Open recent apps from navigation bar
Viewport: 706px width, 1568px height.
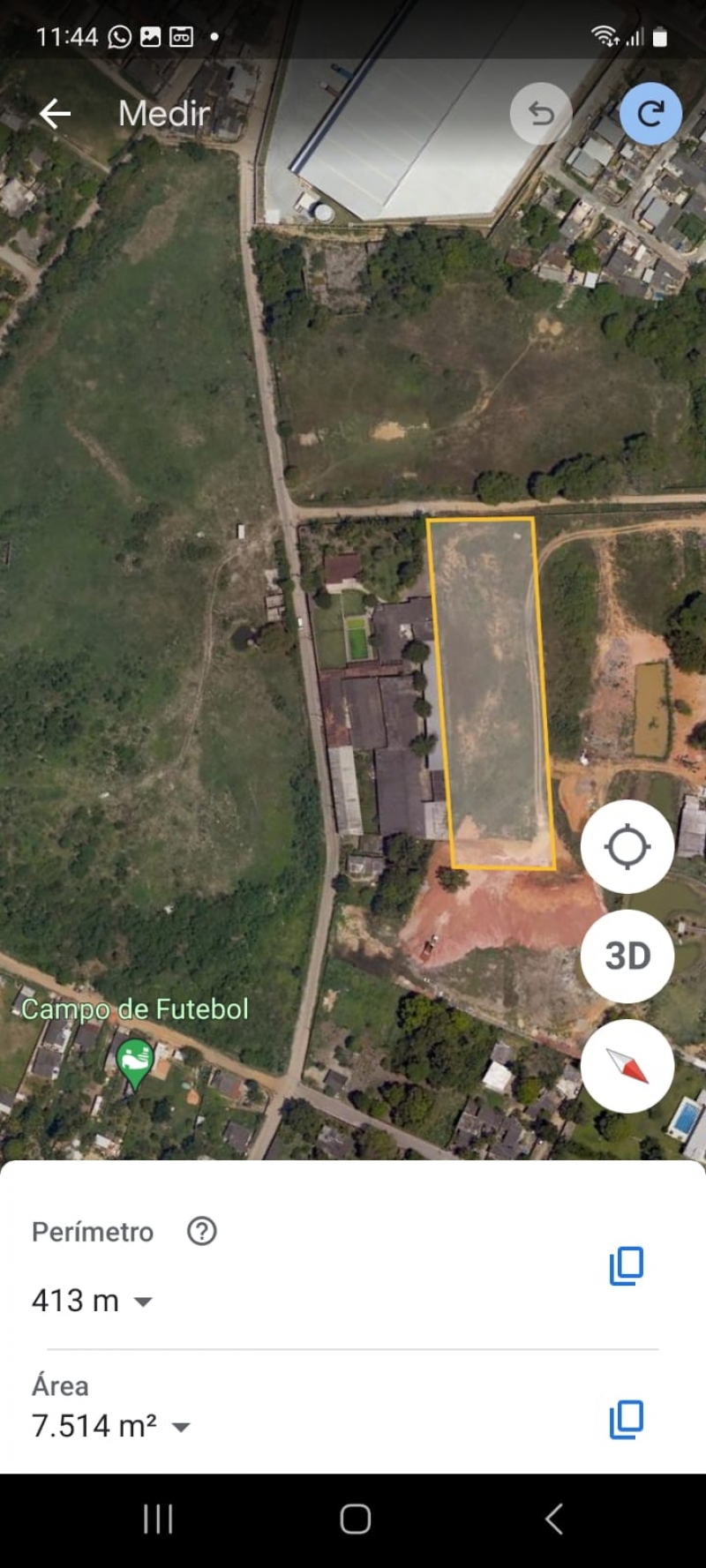(158, 1519)
